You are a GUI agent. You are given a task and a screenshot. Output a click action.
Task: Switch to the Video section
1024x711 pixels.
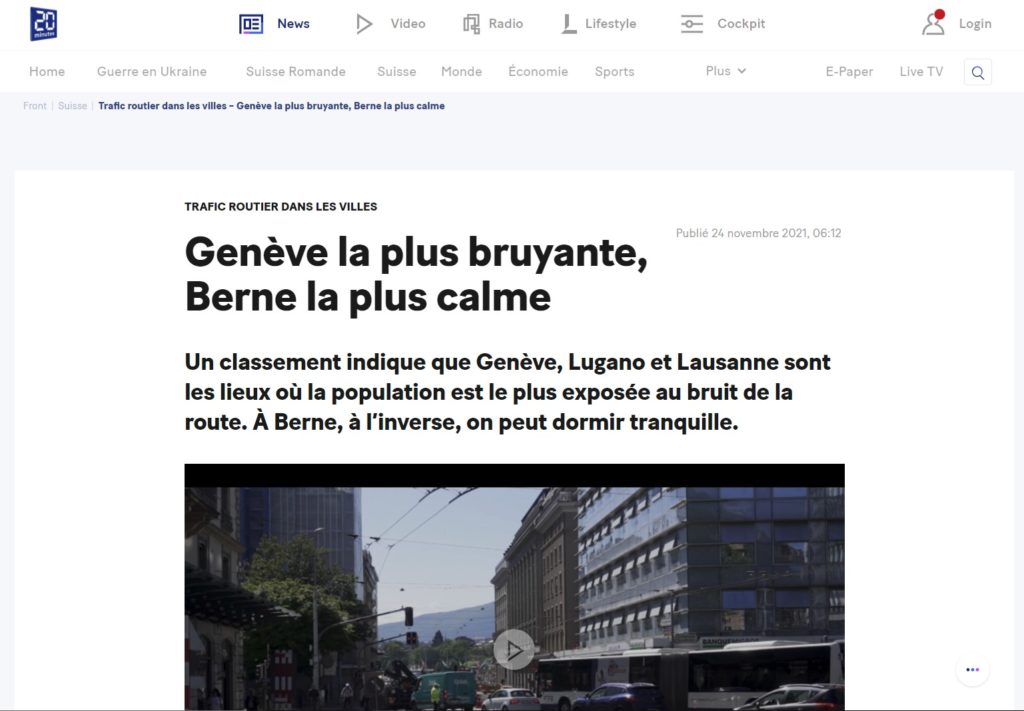click(x=391, y=24)
